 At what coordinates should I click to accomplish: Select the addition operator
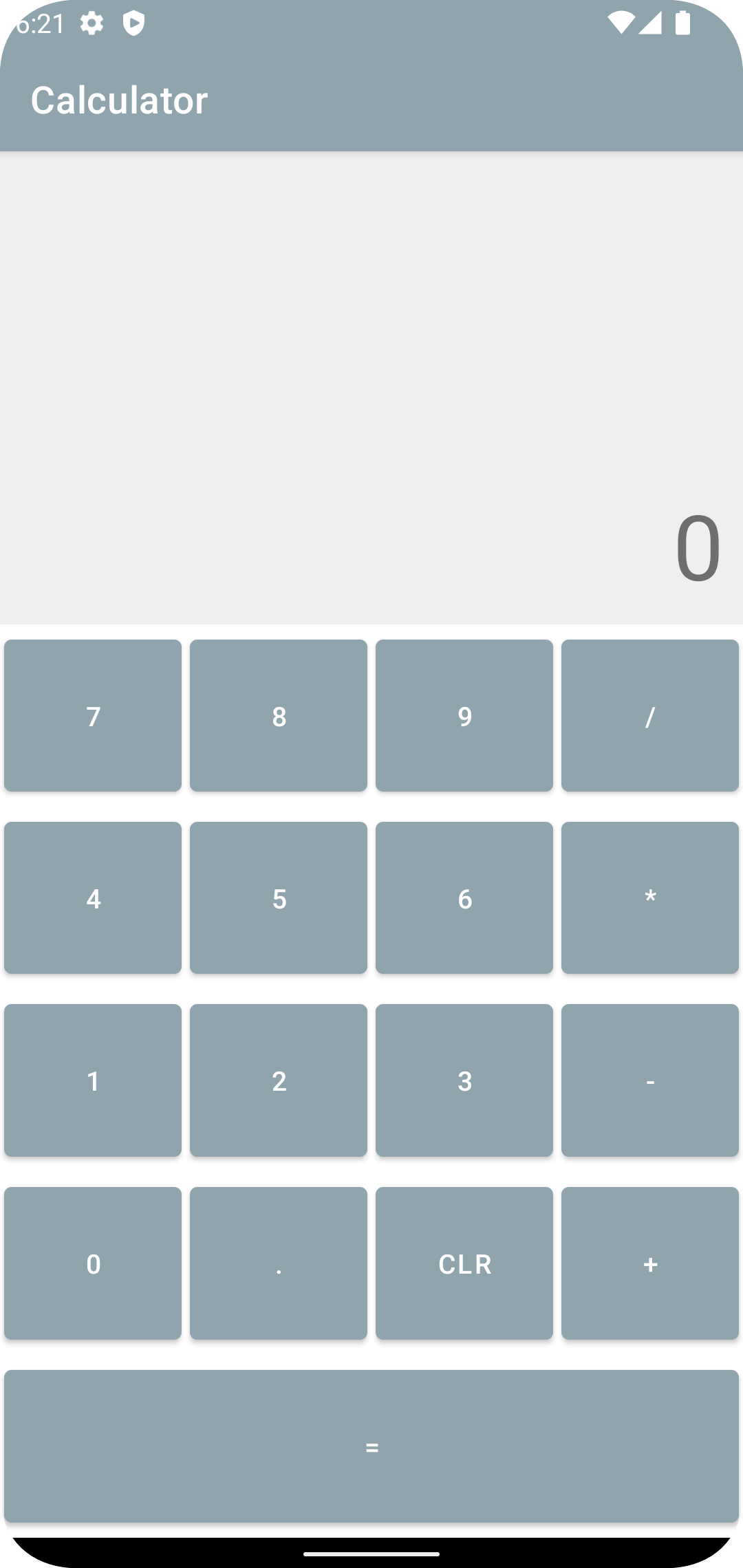(x=650, y=1263)
